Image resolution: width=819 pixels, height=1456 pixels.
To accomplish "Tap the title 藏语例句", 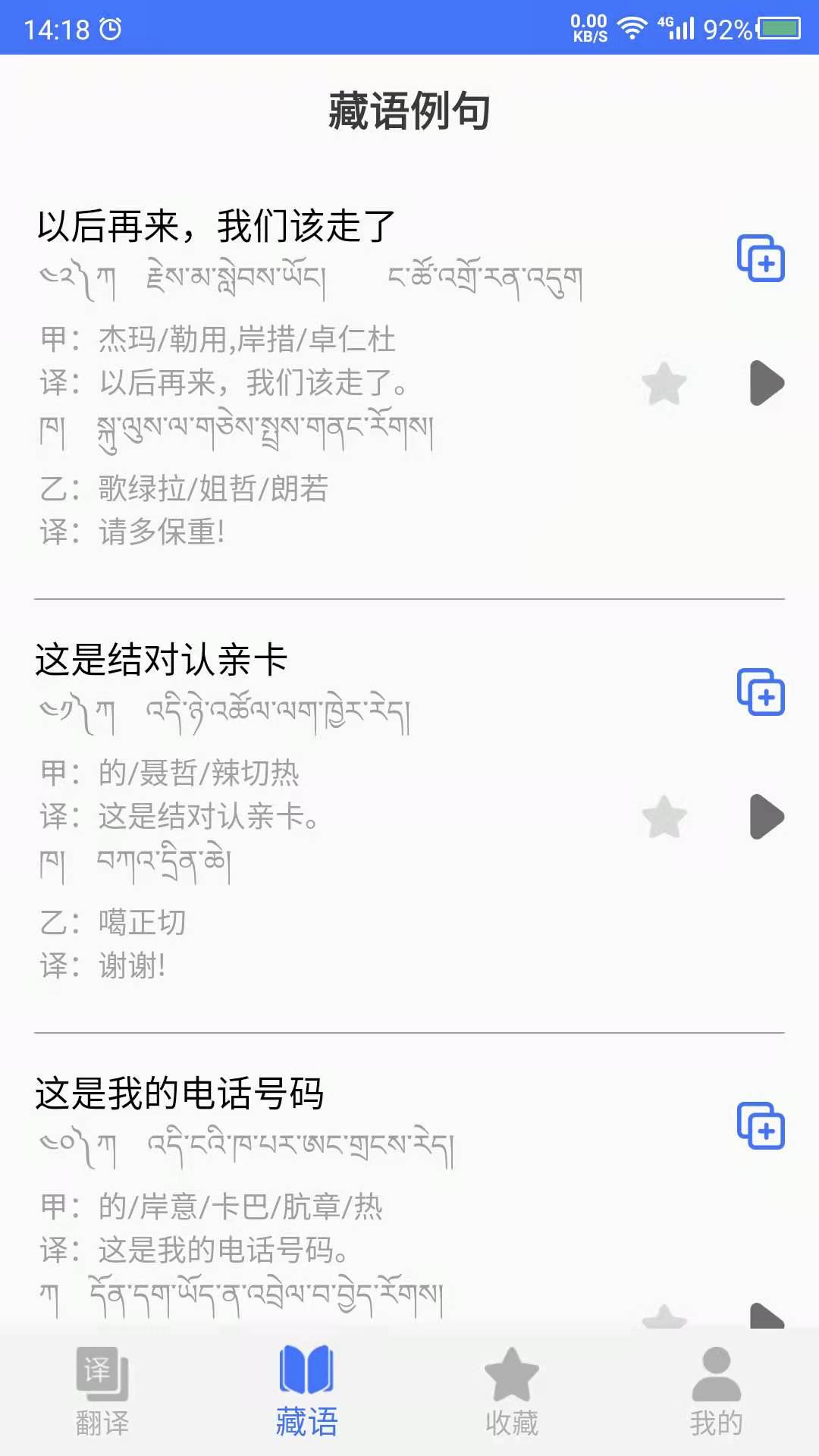I will point(409,108).
